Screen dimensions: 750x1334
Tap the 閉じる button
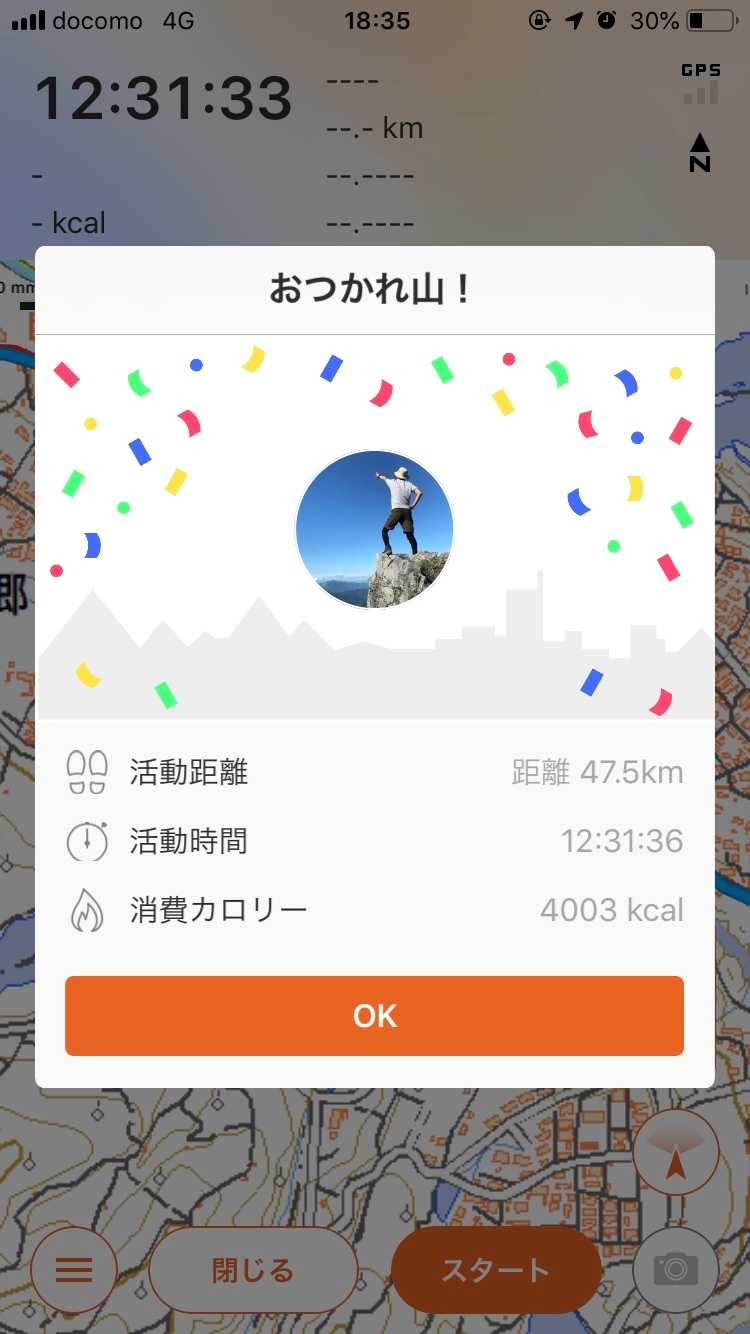click(x=253, y=1270)
